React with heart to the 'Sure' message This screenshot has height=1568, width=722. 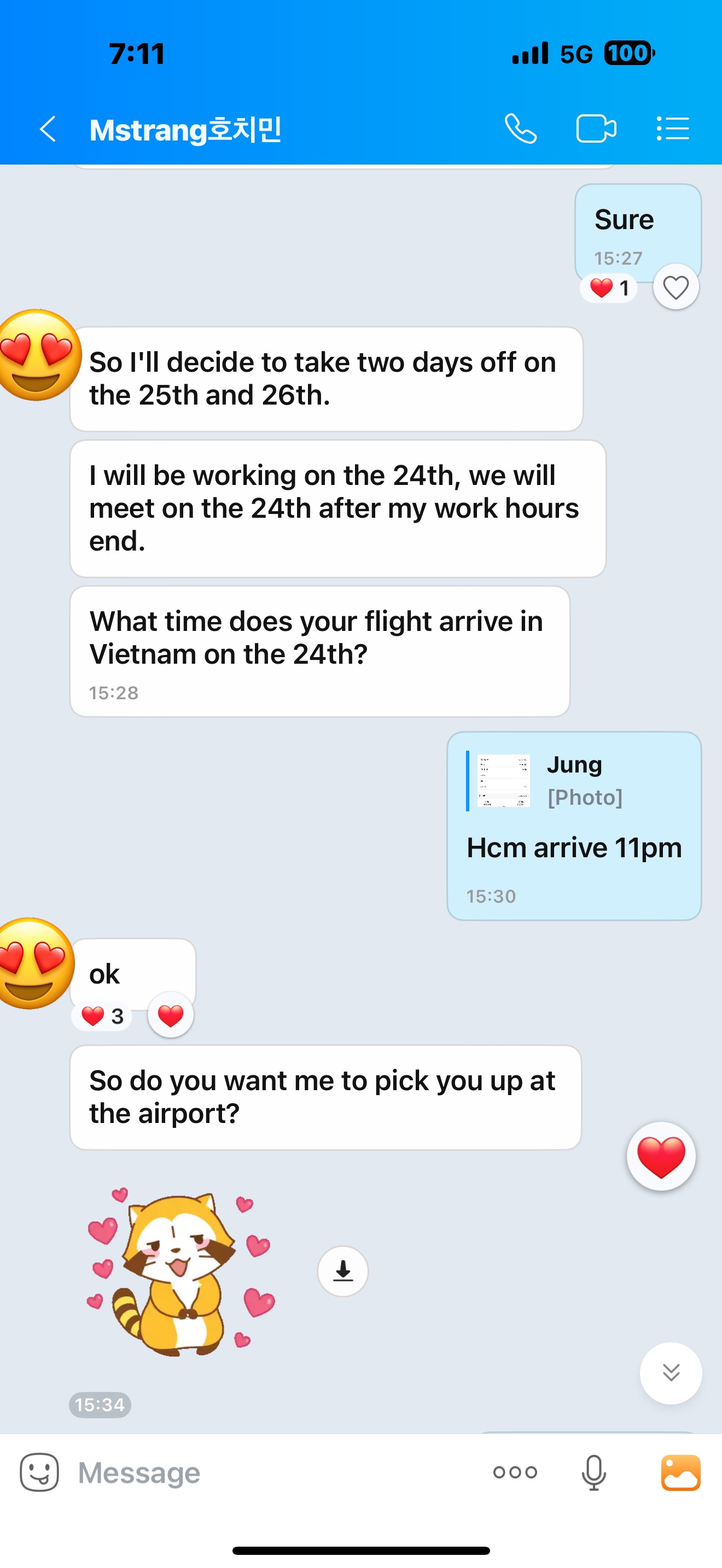[x=675, y=288]
